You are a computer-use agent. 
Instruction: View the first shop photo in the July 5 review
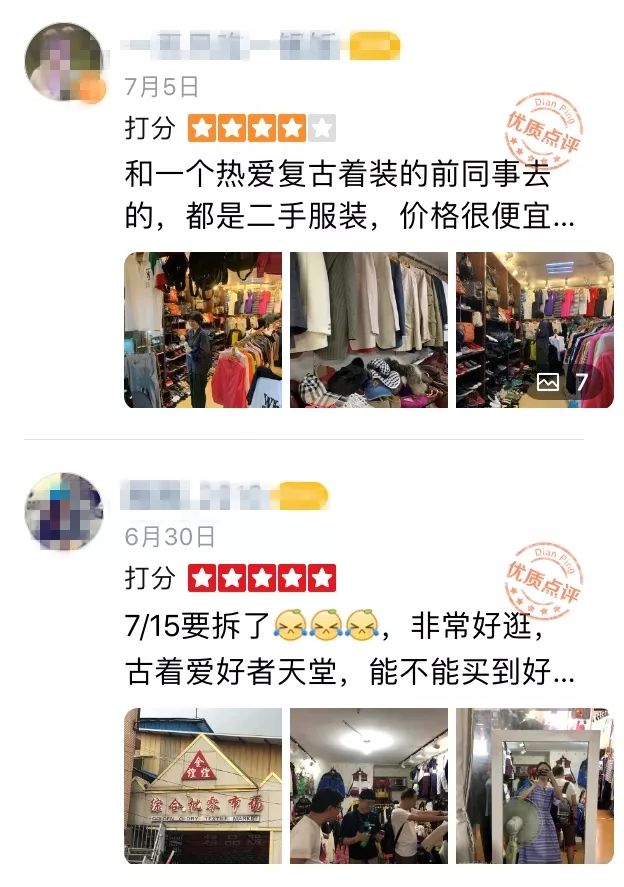[203, 330]
